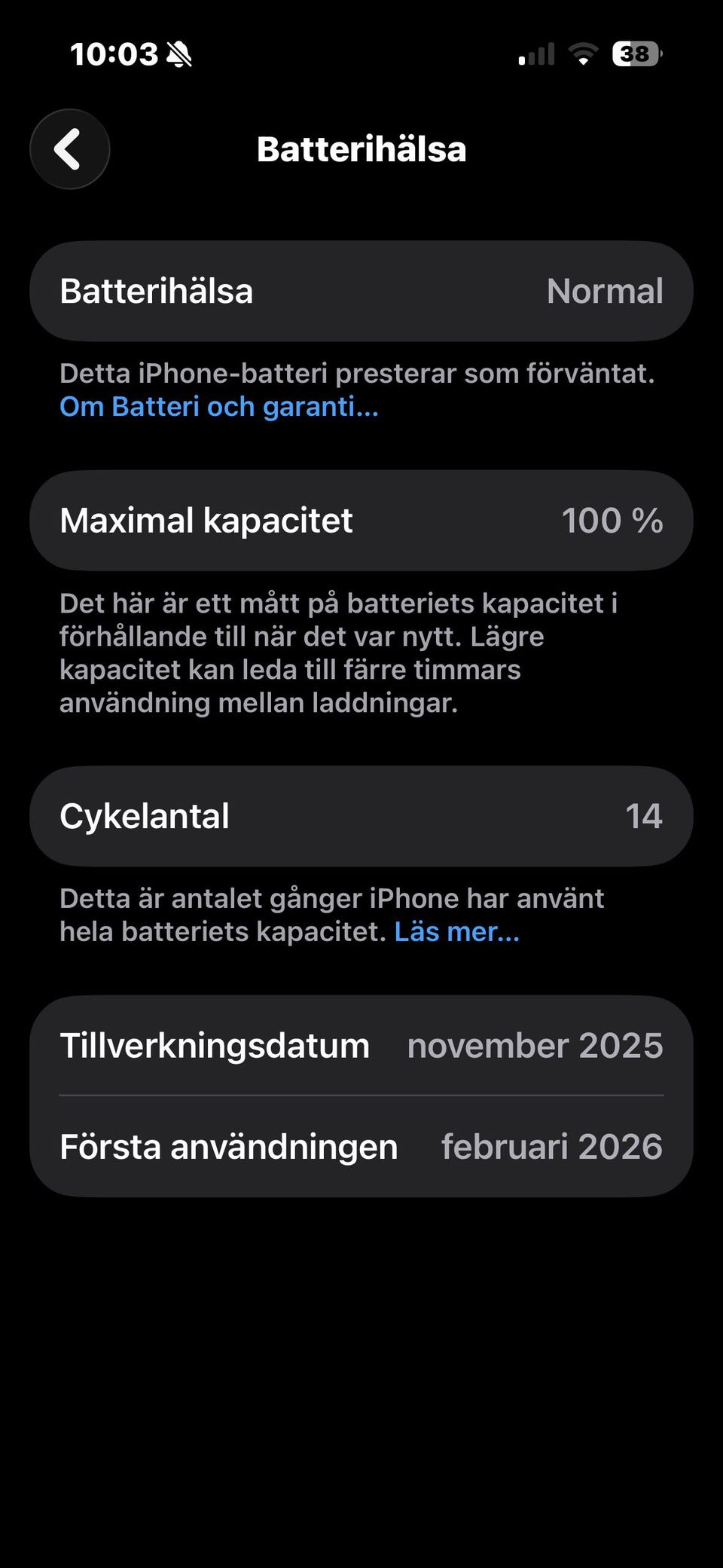723x1568 pixels.
Task: Open the Om Batteri och garanti link
Action: [218, 407]
